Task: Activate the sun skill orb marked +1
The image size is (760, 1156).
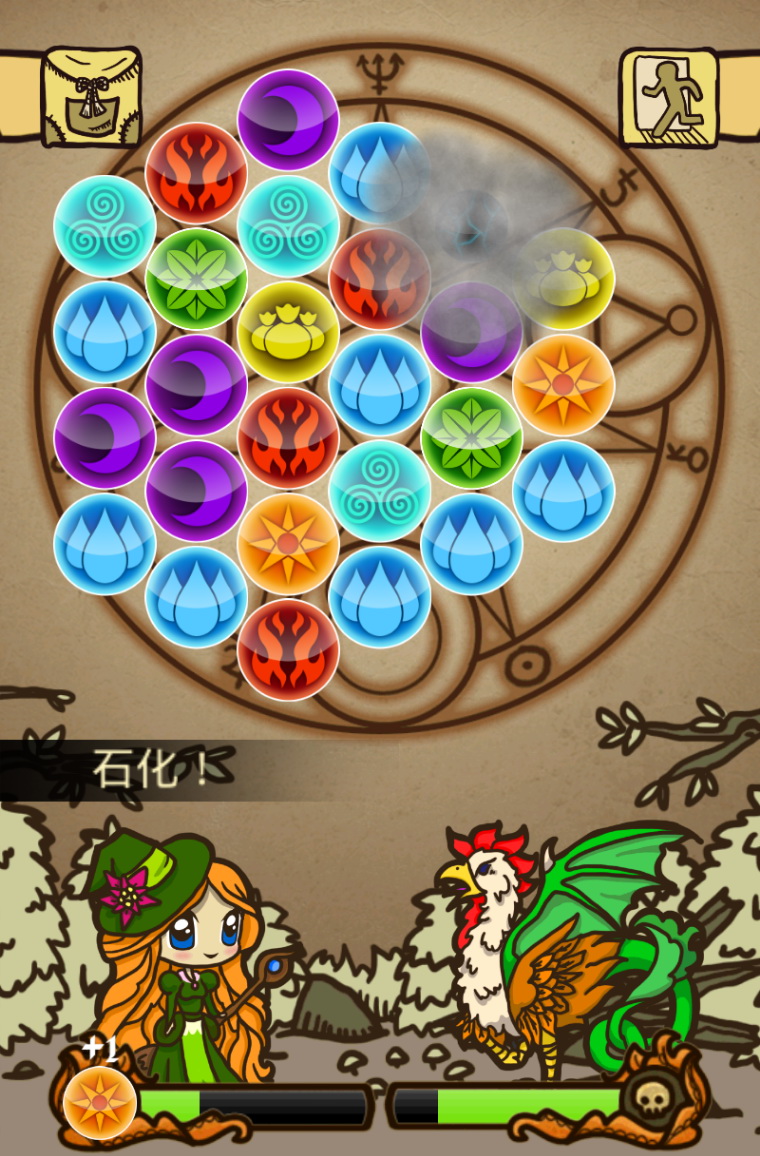Action: click(100, 1102)
